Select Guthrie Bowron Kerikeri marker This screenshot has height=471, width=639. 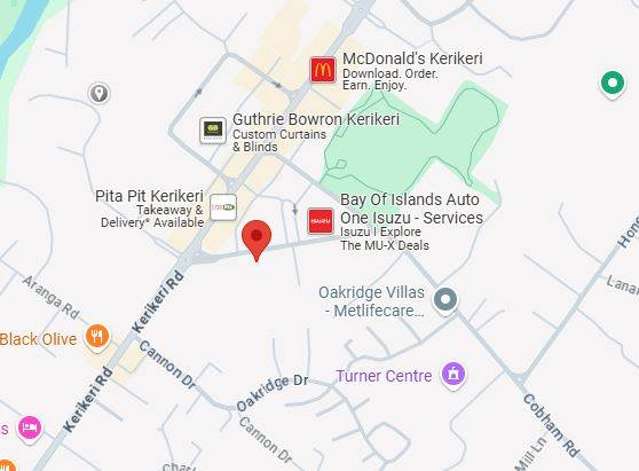213,129
